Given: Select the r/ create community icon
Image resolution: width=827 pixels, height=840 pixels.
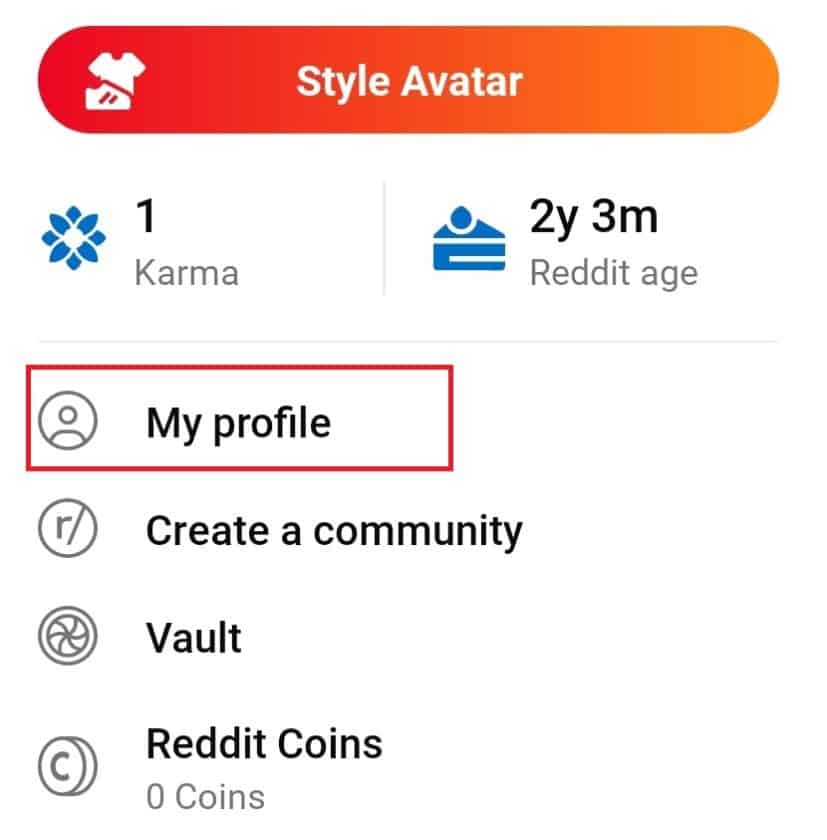Looking at the screenshot, I should (x=66, y=529).
